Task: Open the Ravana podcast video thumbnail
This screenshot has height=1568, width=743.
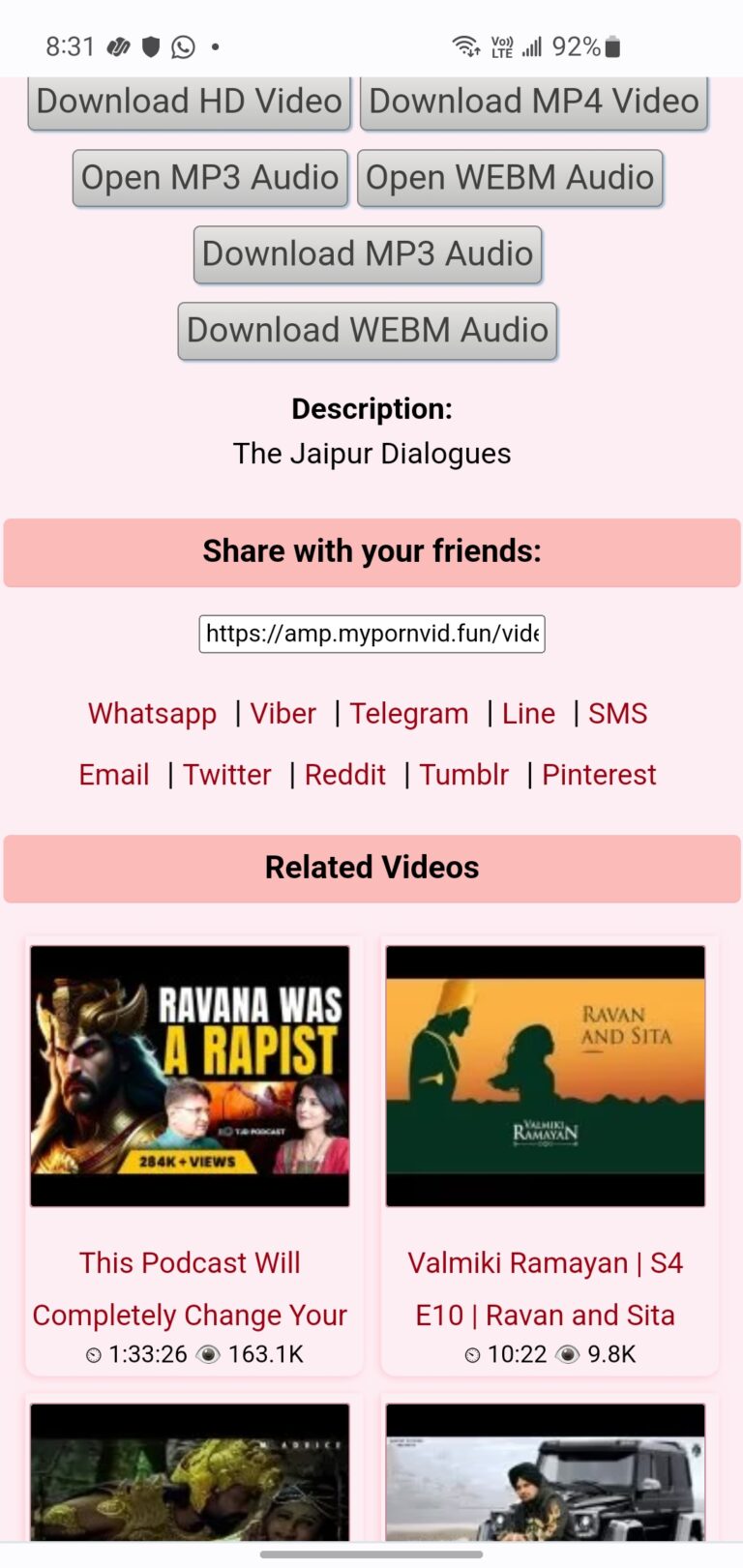Action: pos(190,1076)
